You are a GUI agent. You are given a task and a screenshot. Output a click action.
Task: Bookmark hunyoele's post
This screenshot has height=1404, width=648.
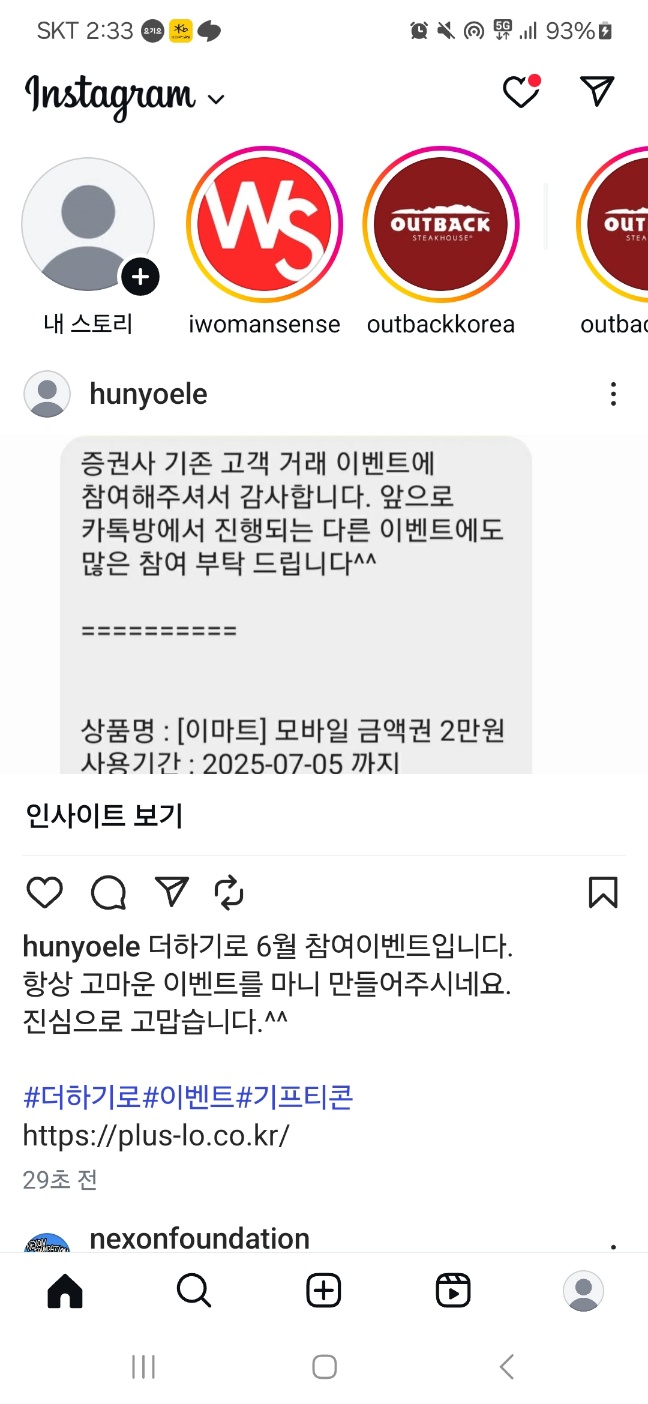click(603, 892)
